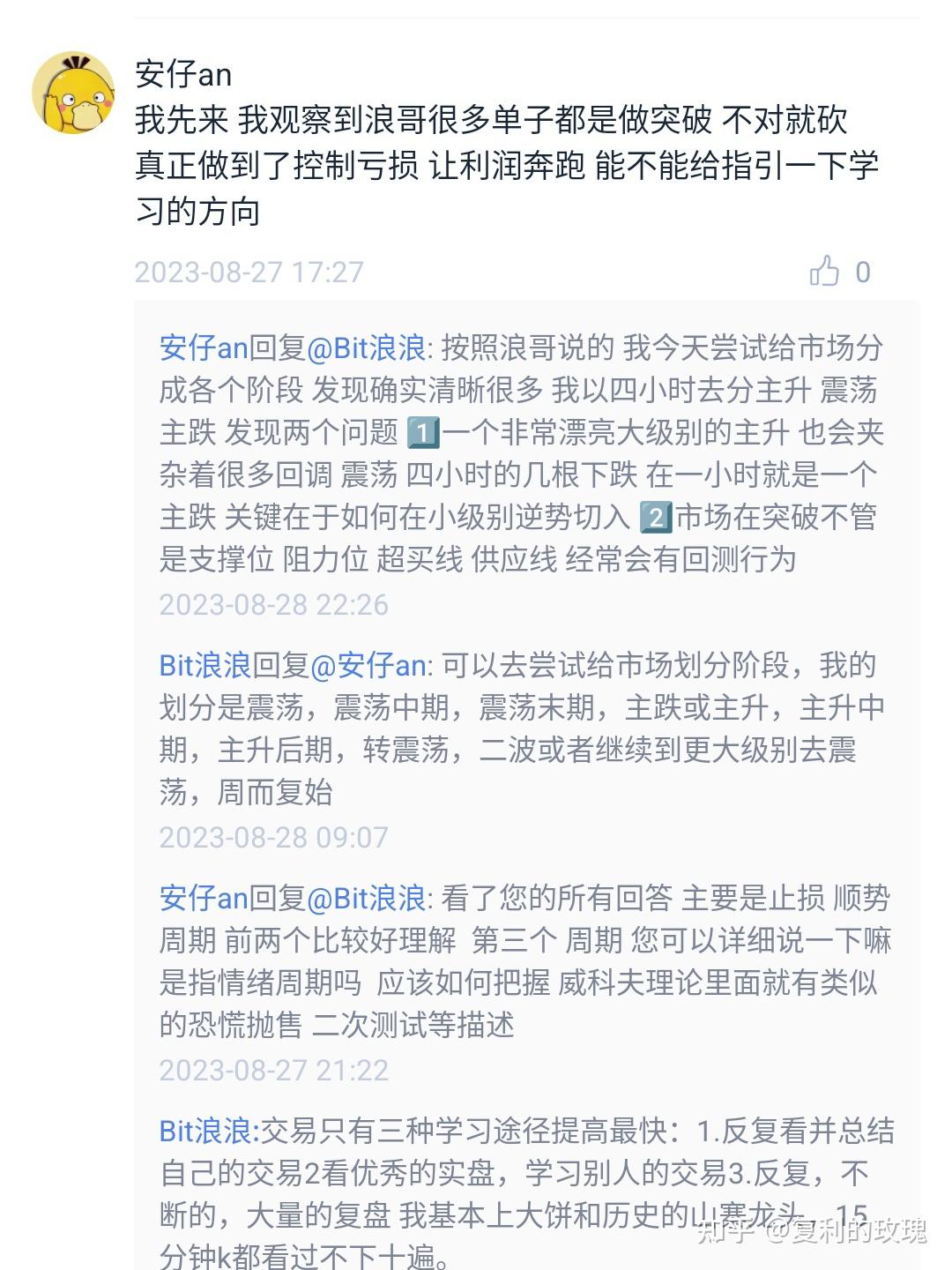This screenshot has height=1270, width=952.
Task: Open the commenter name 安仔an above the comment
Action: pyautogui.click(x=183, y=74)
